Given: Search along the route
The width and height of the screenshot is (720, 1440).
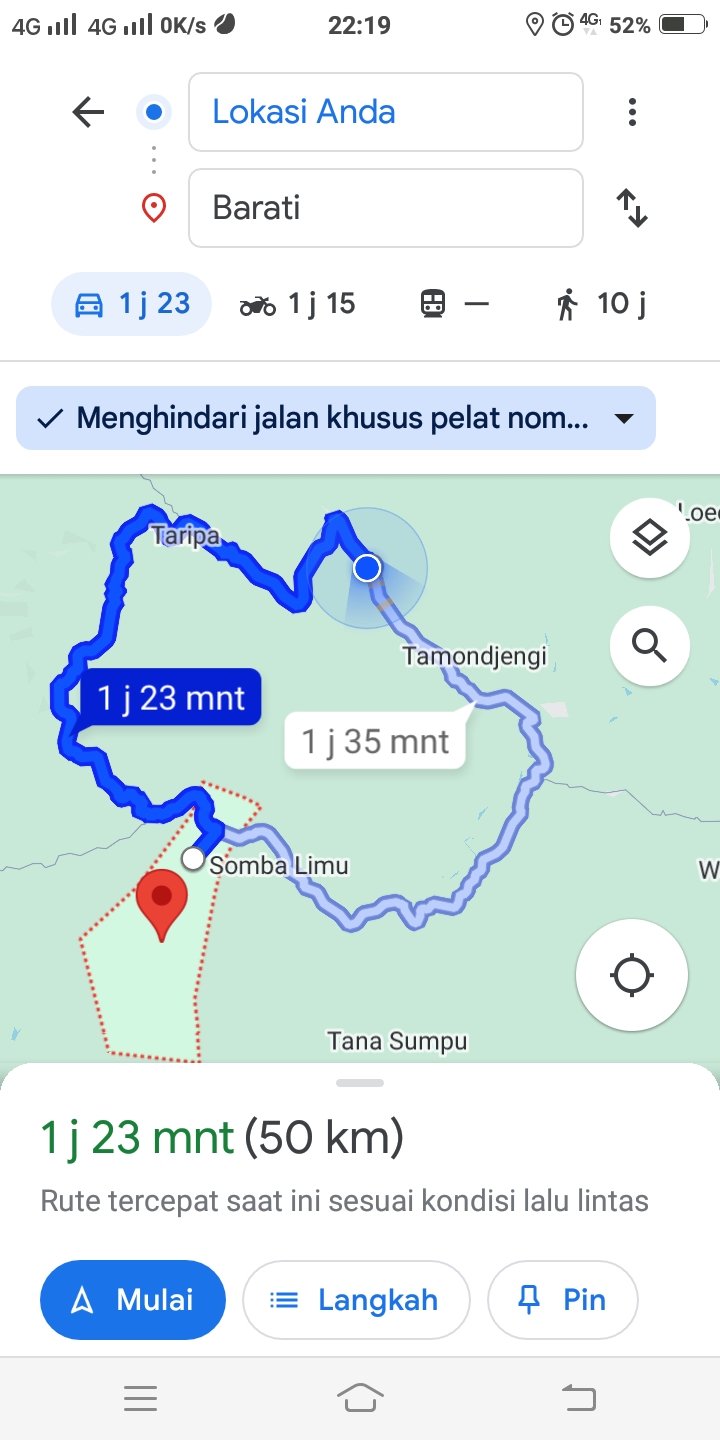Looking at the screenshot, I should [x=650, y=646].
